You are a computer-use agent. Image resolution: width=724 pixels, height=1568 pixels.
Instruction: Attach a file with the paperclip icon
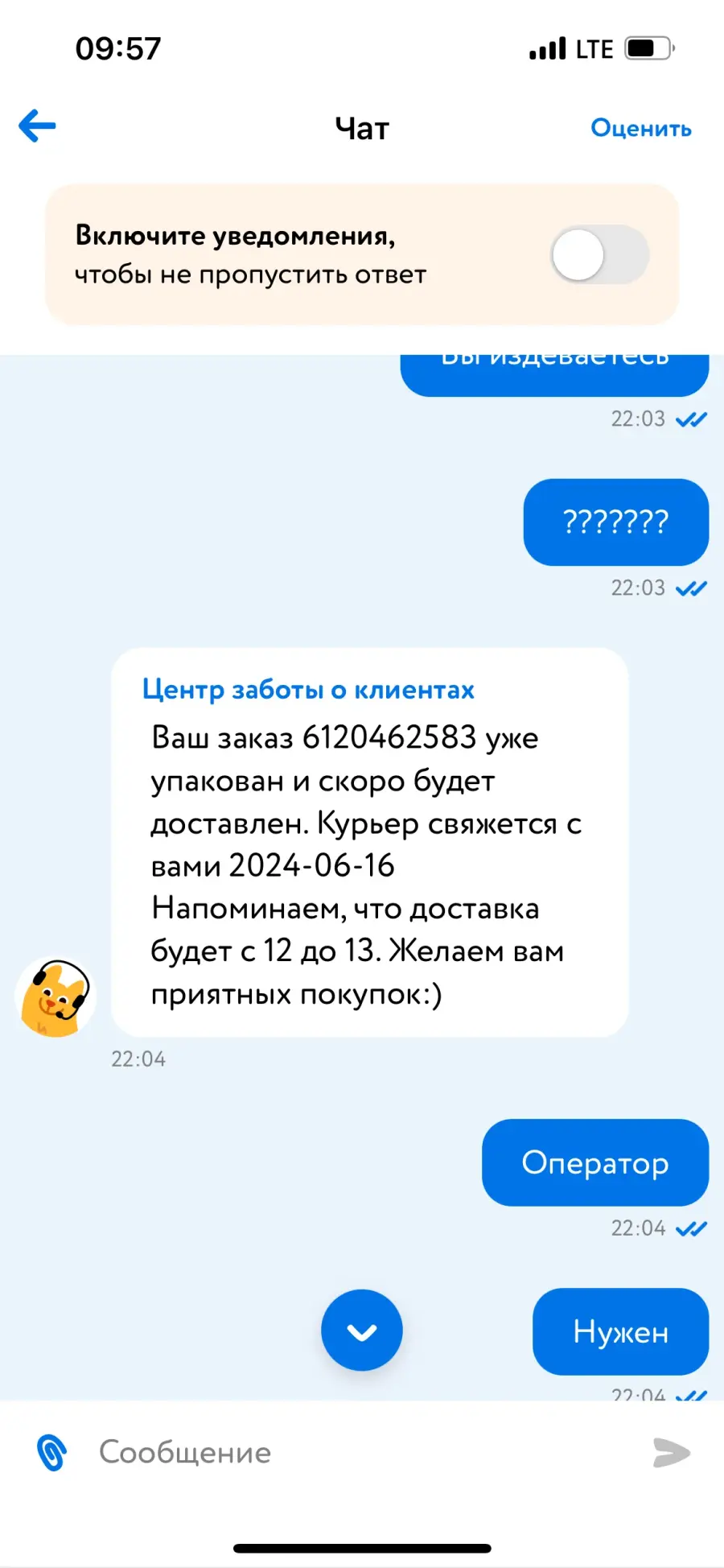point(51,1452)
